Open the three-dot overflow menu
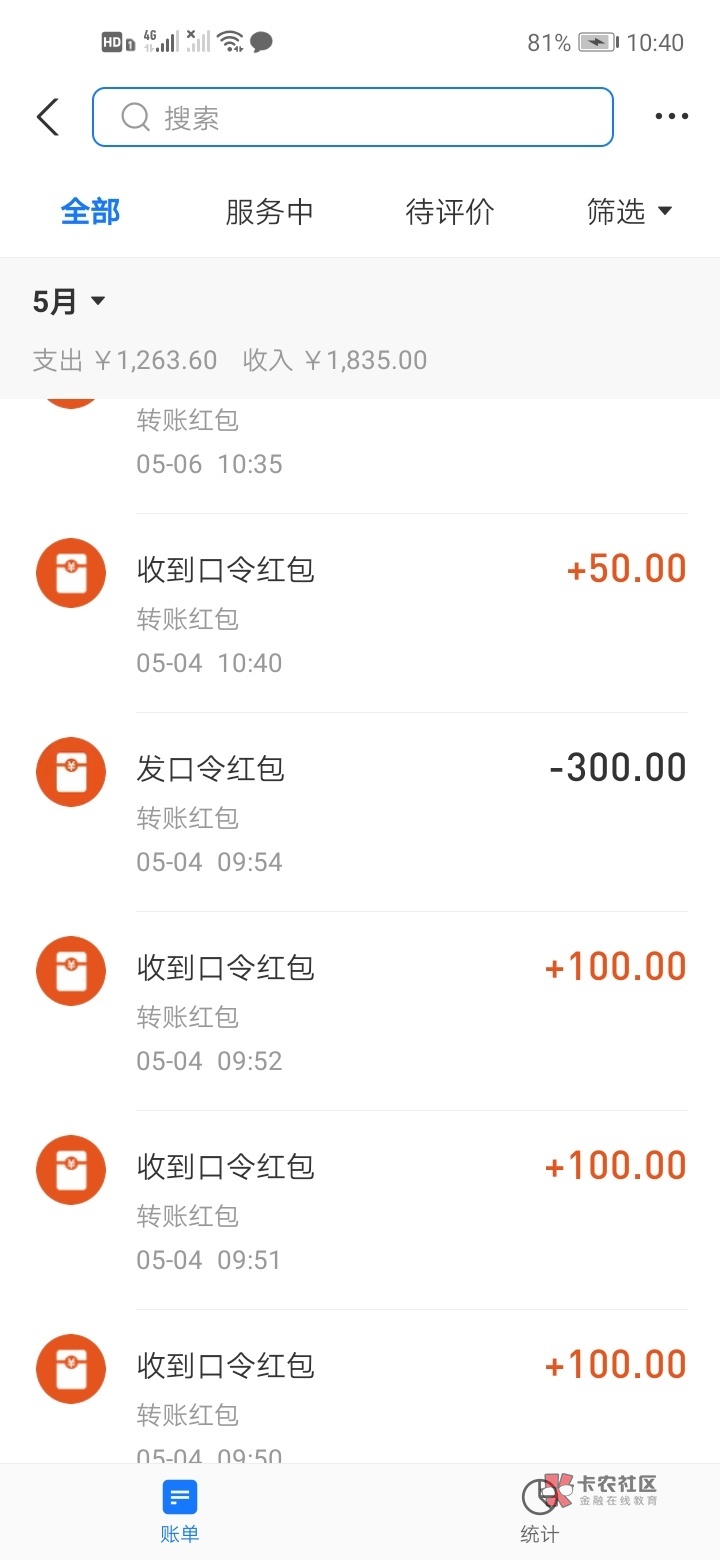Viewport: 720px width, 1560px height. coord(671,117)
